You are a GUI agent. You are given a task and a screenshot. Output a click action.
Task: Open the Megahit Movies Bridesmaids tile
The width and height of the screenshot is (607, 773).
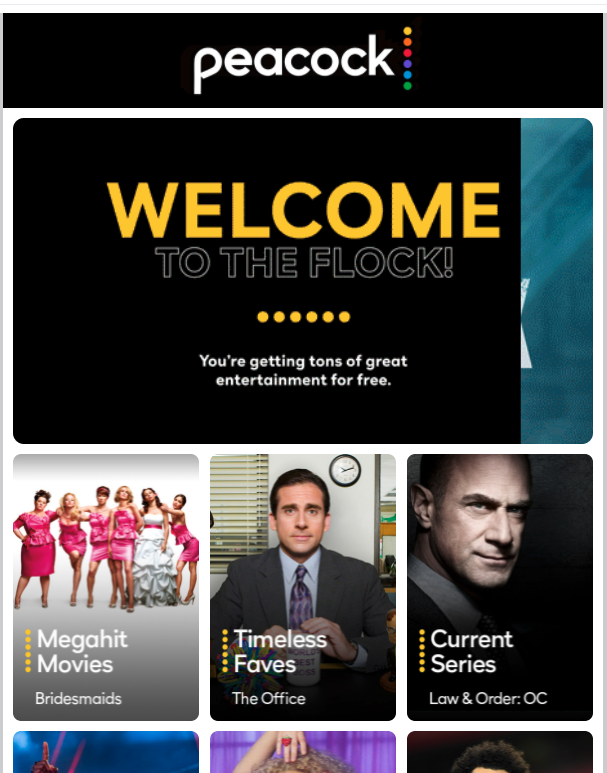tap(106, 587)
